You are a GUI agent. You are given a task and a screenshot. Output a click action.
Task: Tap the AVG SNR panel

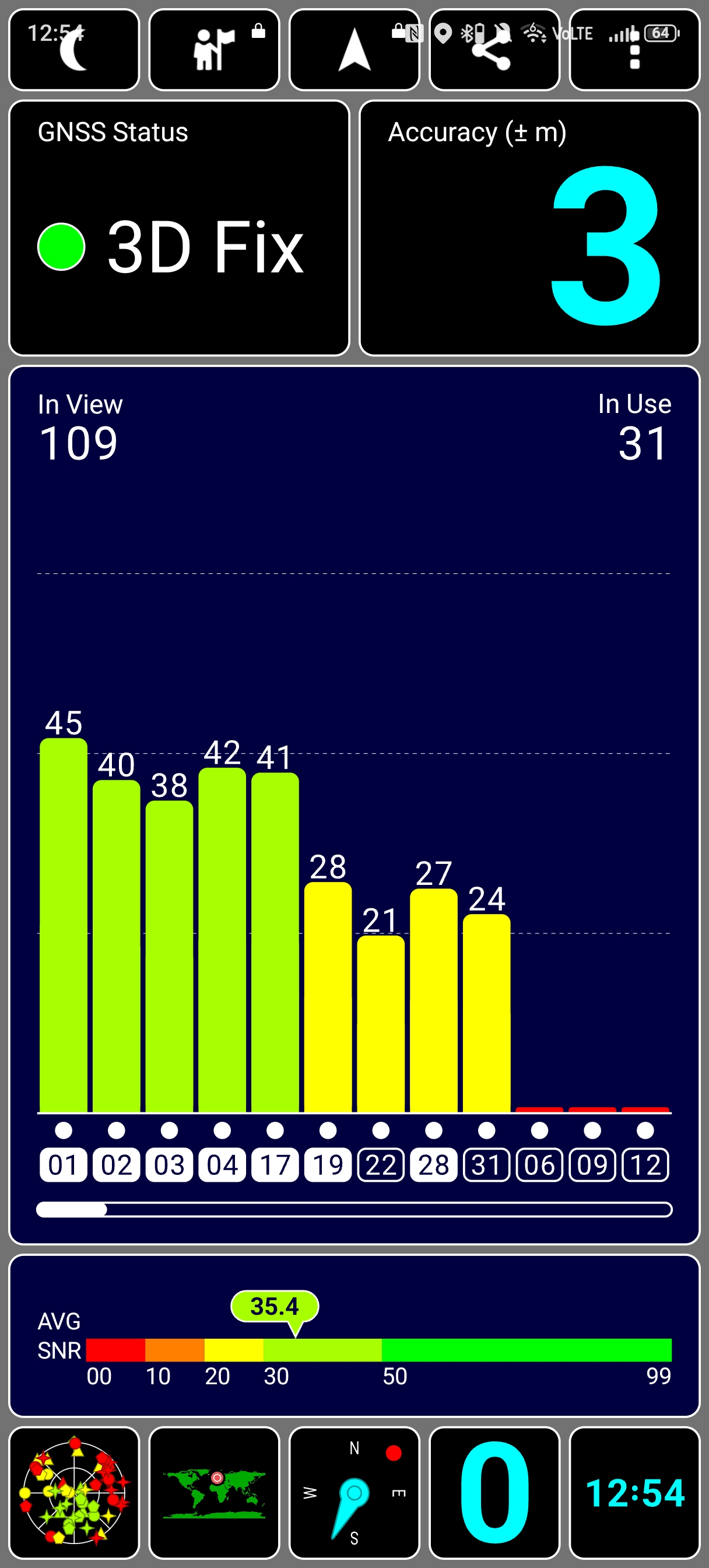tap(354, 1336)
